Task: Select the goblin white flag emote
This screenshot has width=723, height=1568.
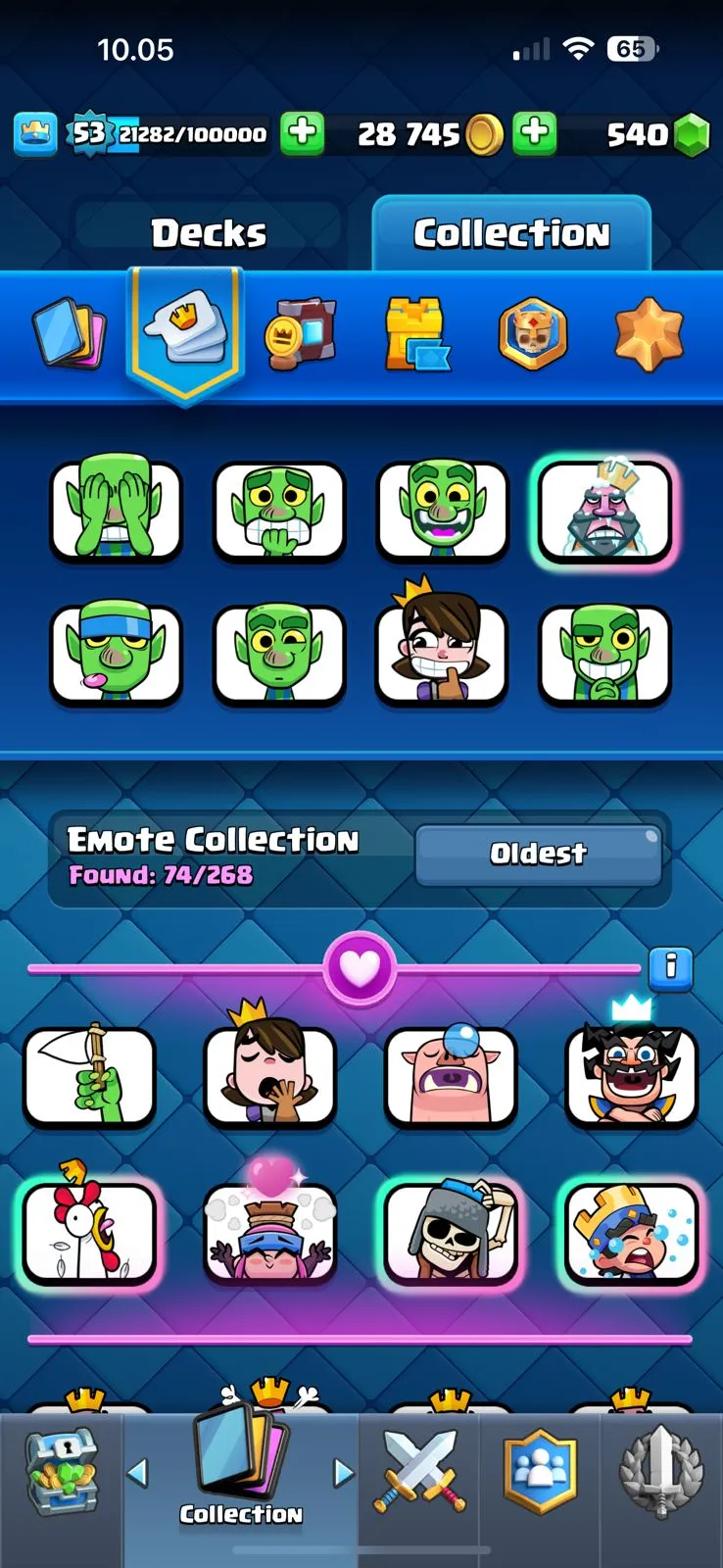Action: coord(90,1076)
